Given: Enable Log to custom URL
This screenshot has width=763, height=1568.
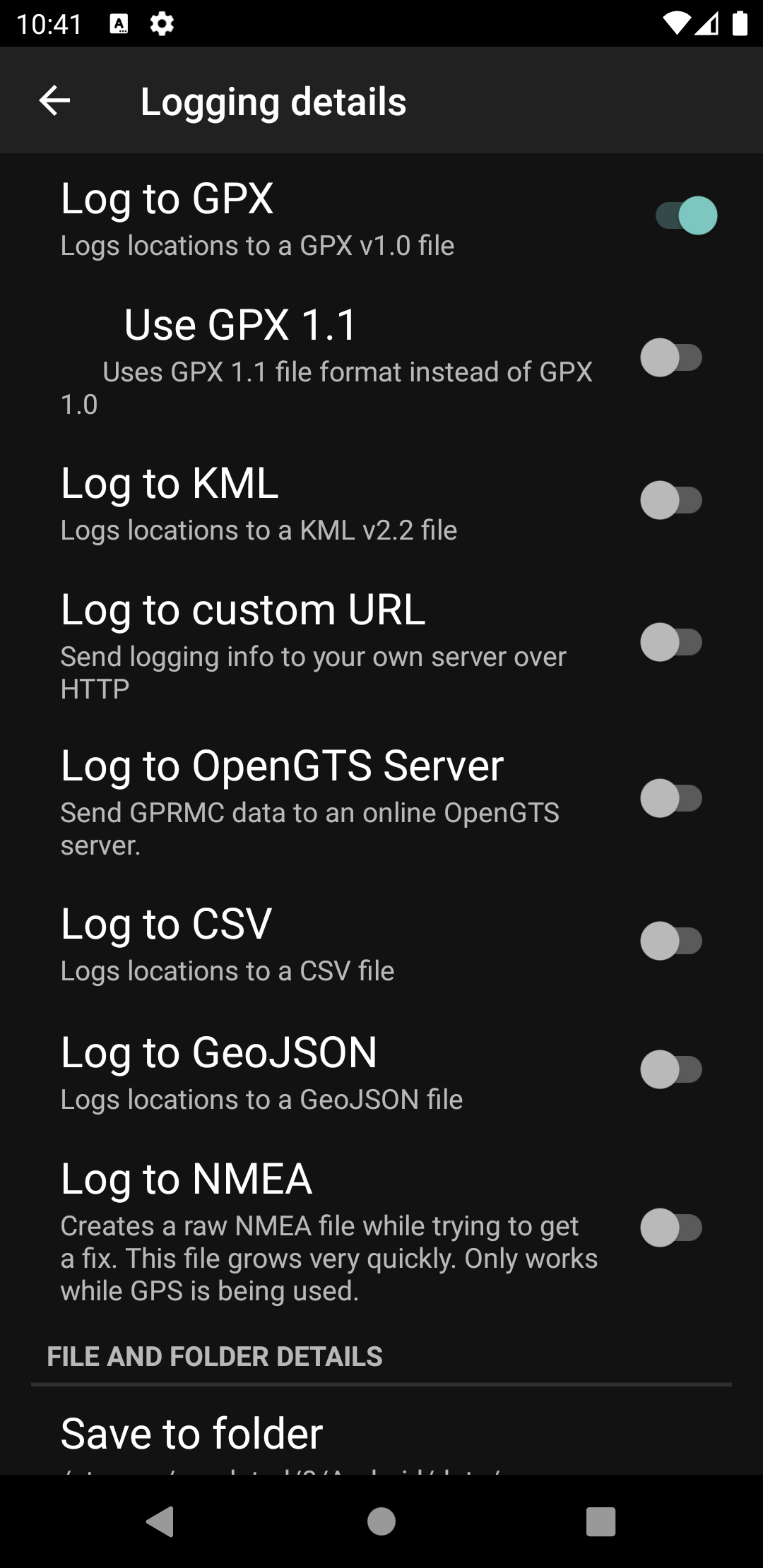Looking at the screenshot, I should pos(671,643).
